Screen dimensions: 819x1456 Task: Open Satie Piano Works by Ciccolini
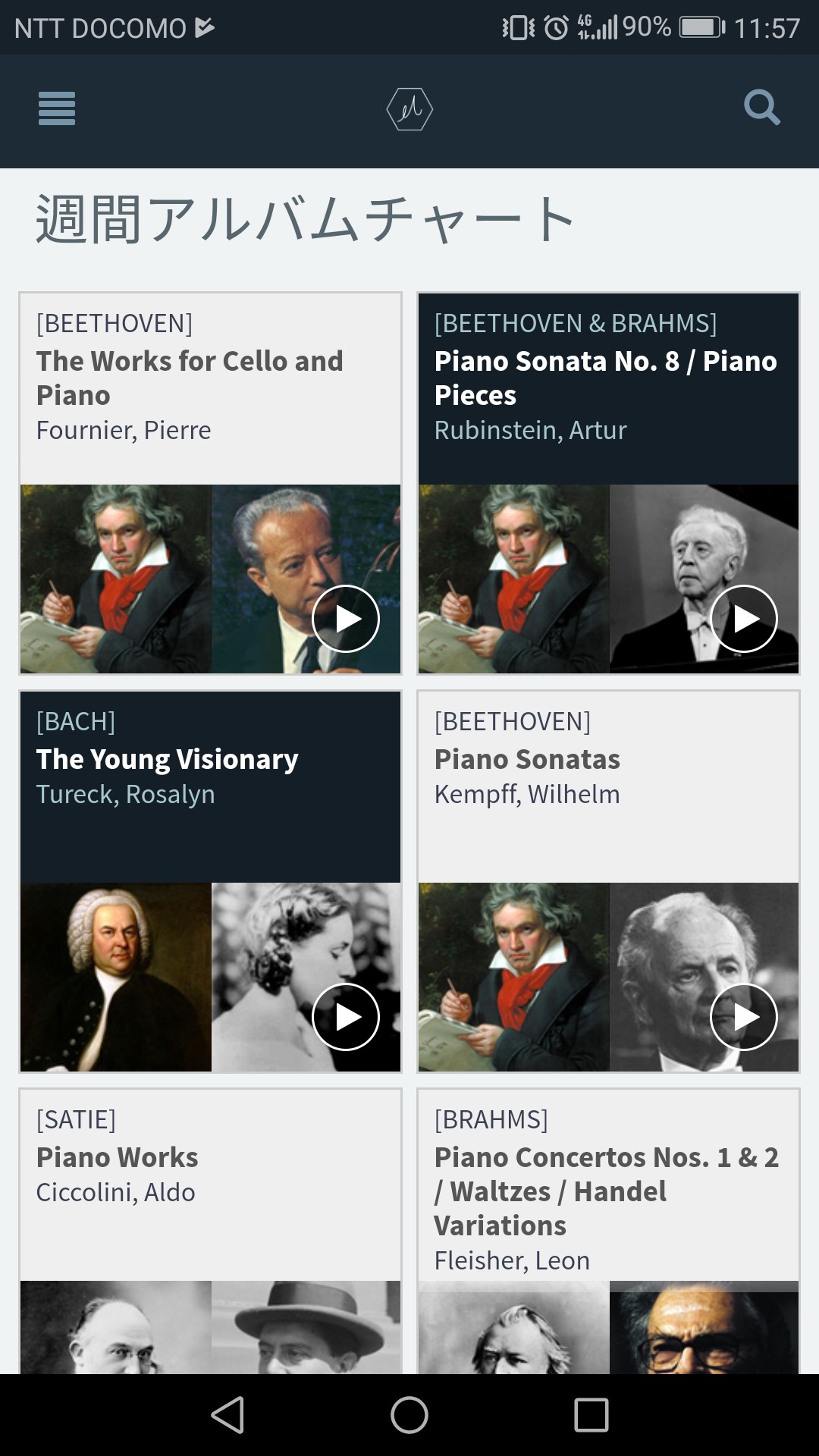pyautogui.click(x=118, y=1157)
